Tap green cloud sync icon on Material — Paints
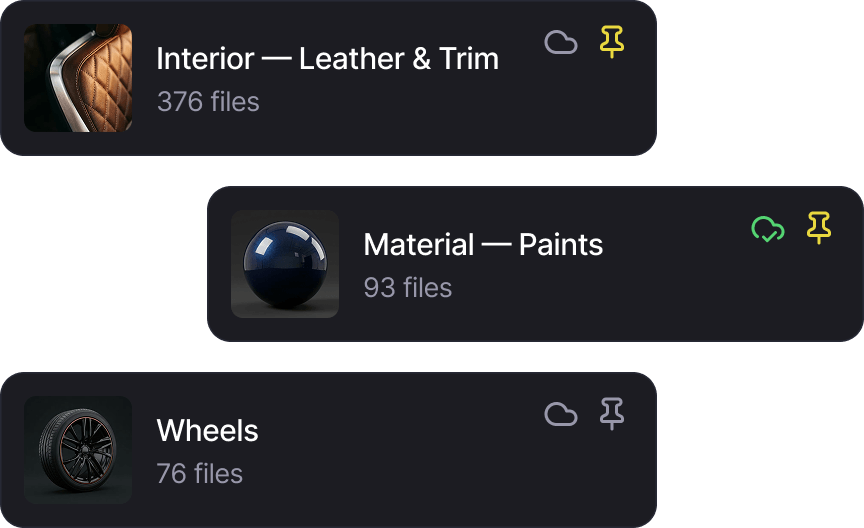This screenshot has width=864, height=528. (x=768, y=228)
